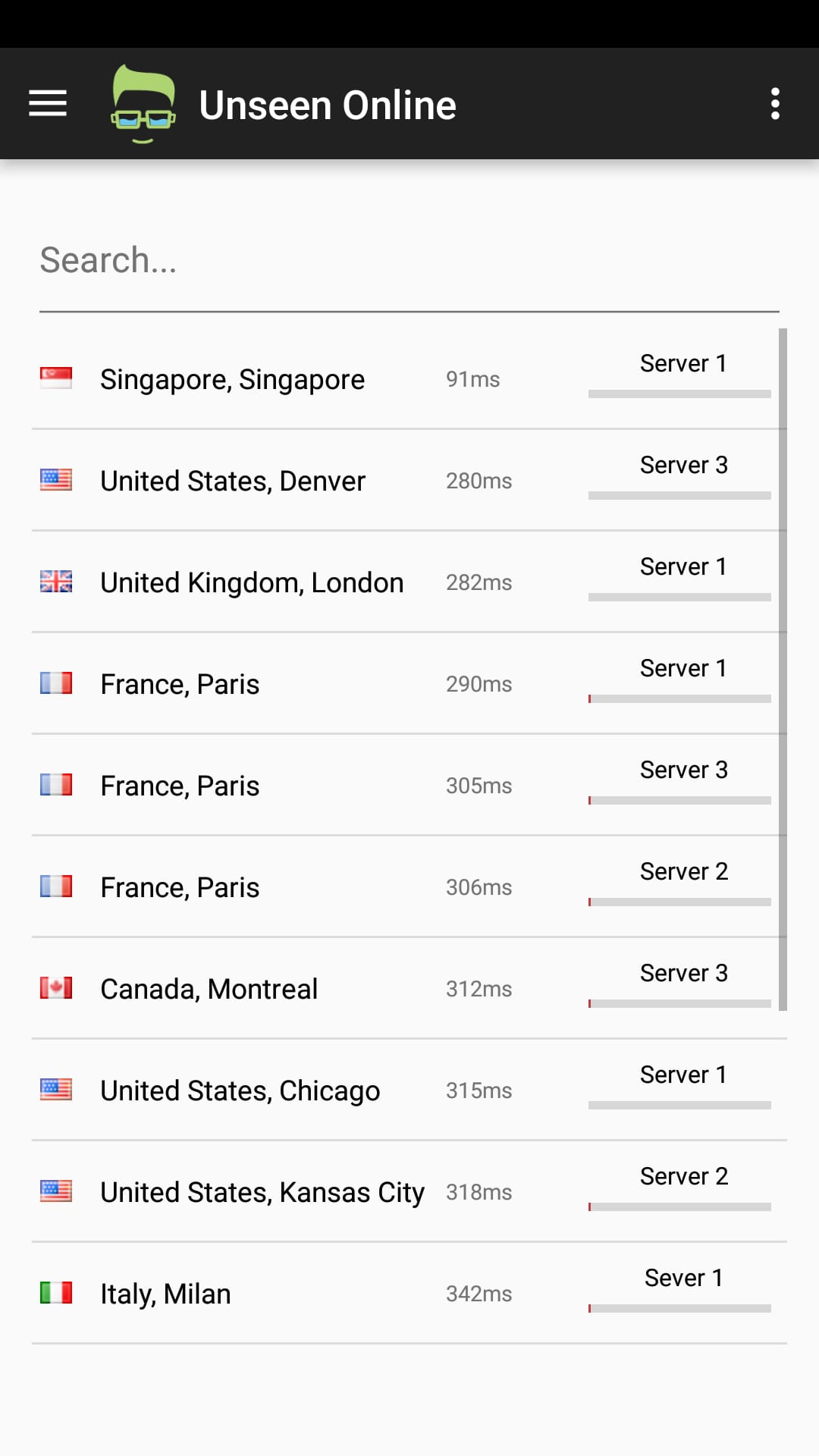Click the Unseen Online green mascot logo
The image size is (819, 1456).
click(x=143, y=103)
